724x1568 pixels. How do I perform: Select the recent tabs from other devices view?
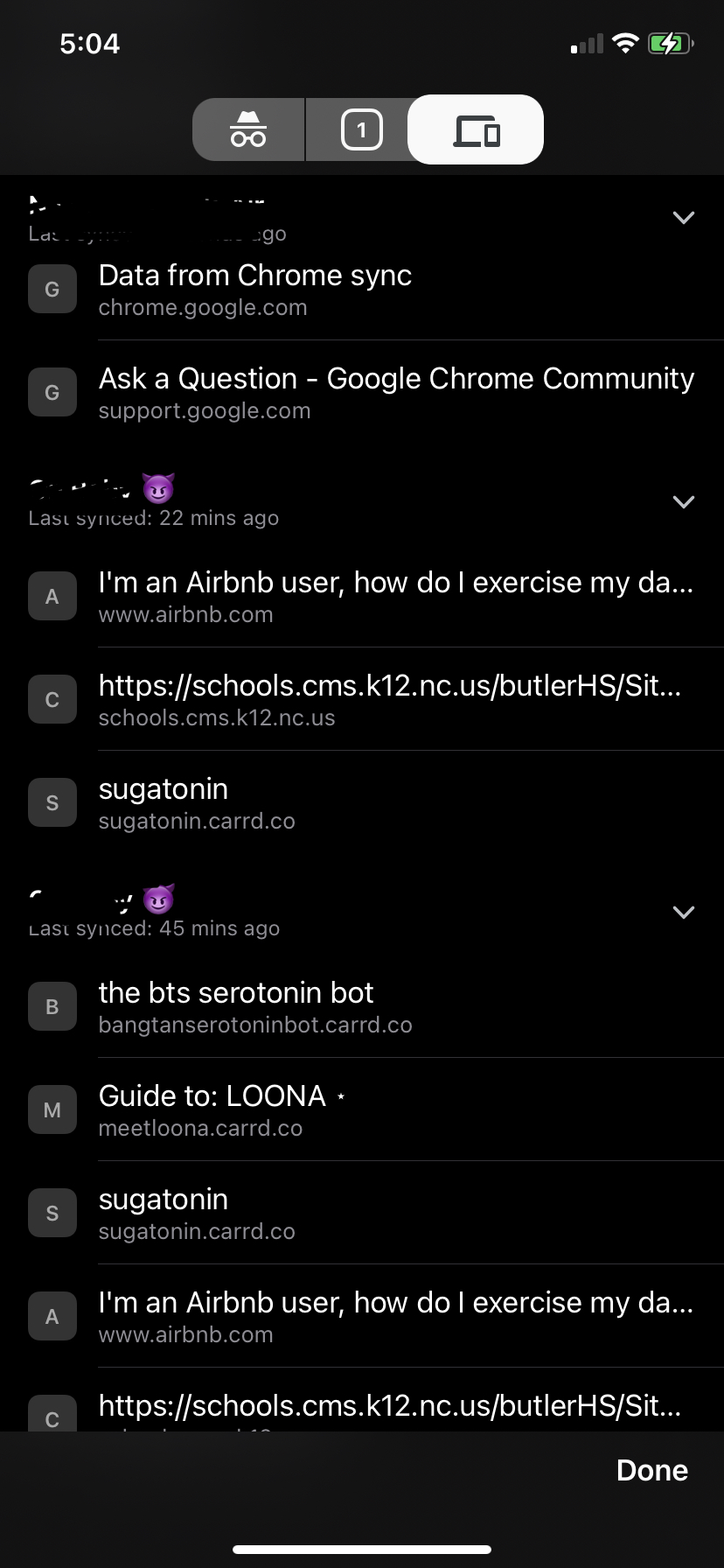pos(476,129)
